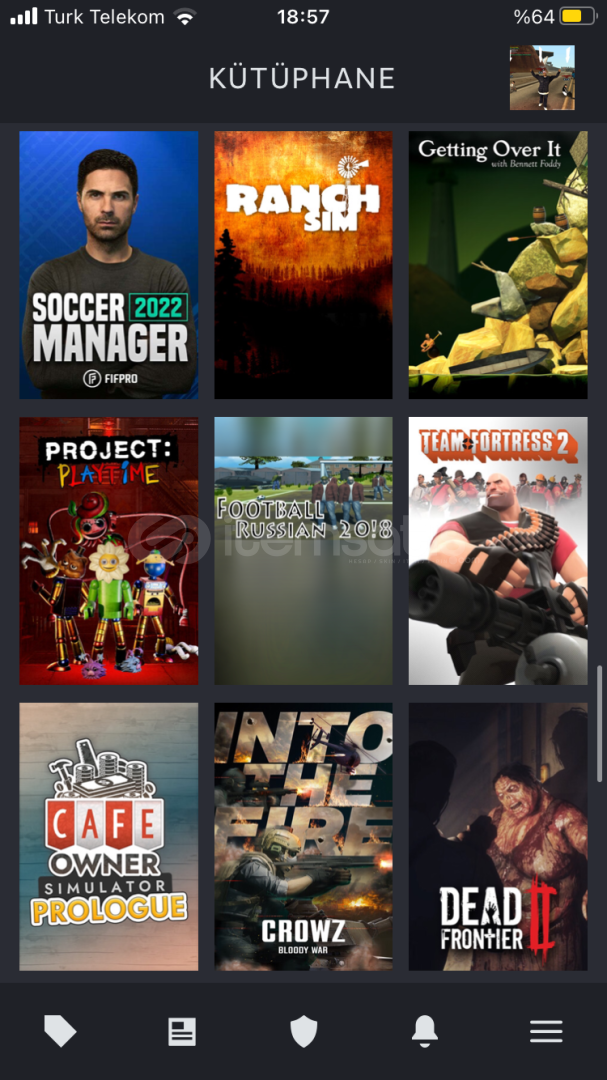Open CROWZ Into the Fire tile
Screen dimensions: 607x1080
pyautogui.click(x=303, y=837)
